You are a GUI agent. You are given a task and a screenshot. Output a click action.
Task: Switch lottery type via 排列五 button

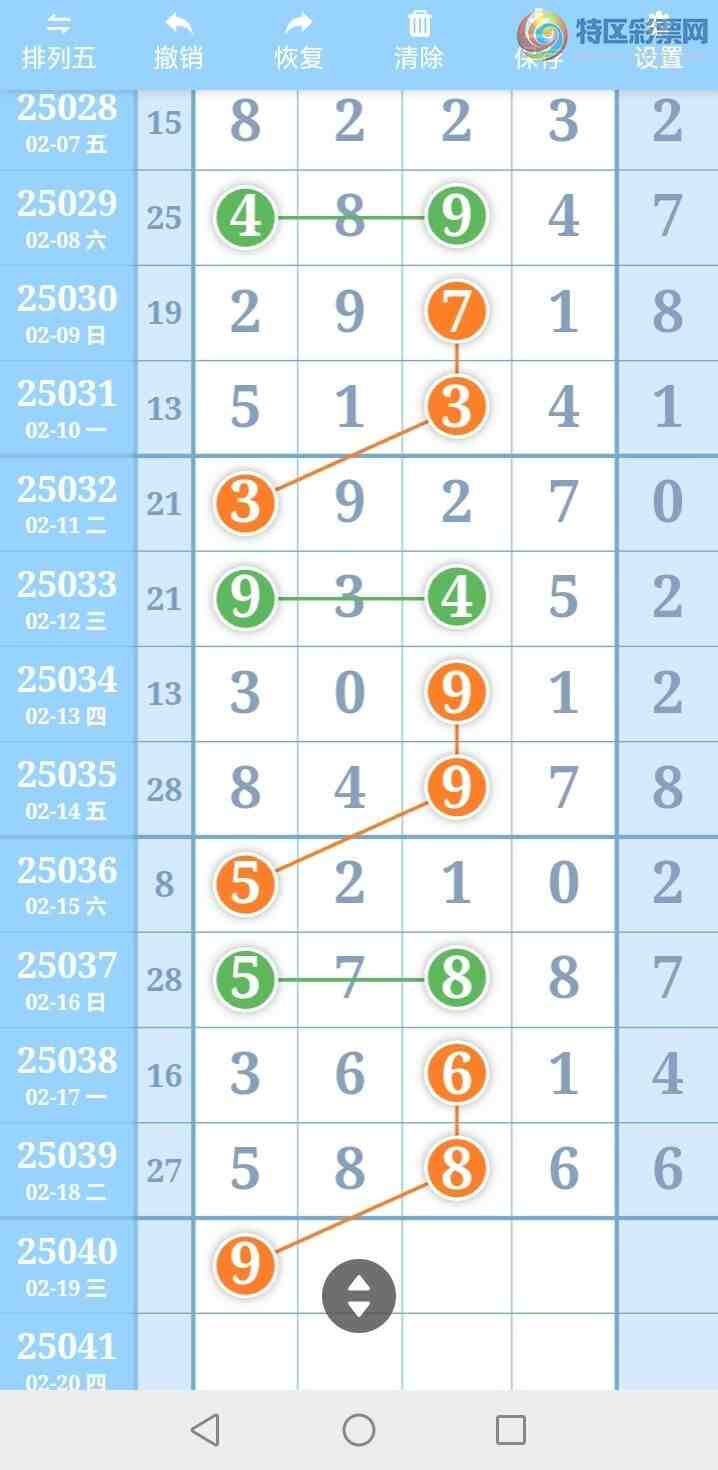point(59,42)
